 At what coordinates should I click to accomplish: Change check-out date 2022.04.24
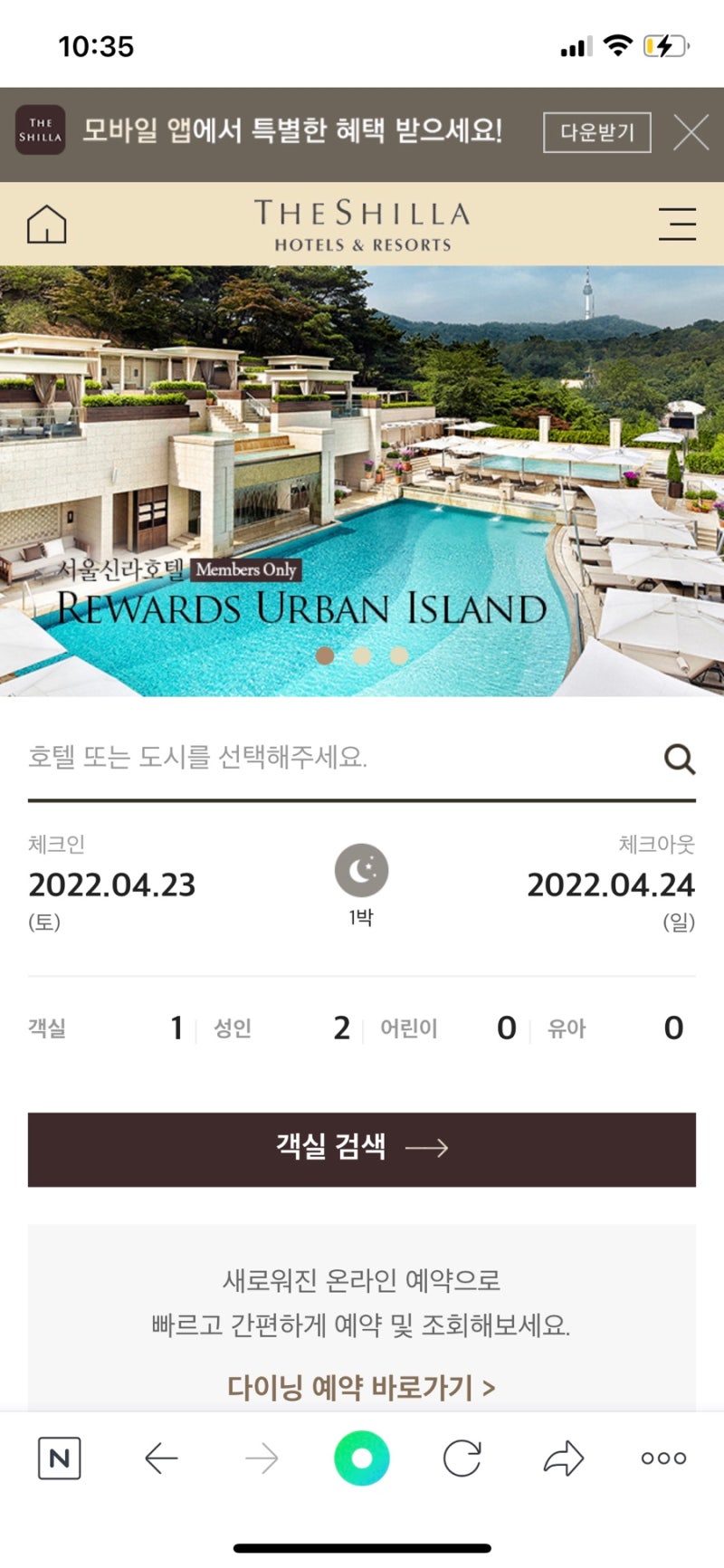coord(611,884)
